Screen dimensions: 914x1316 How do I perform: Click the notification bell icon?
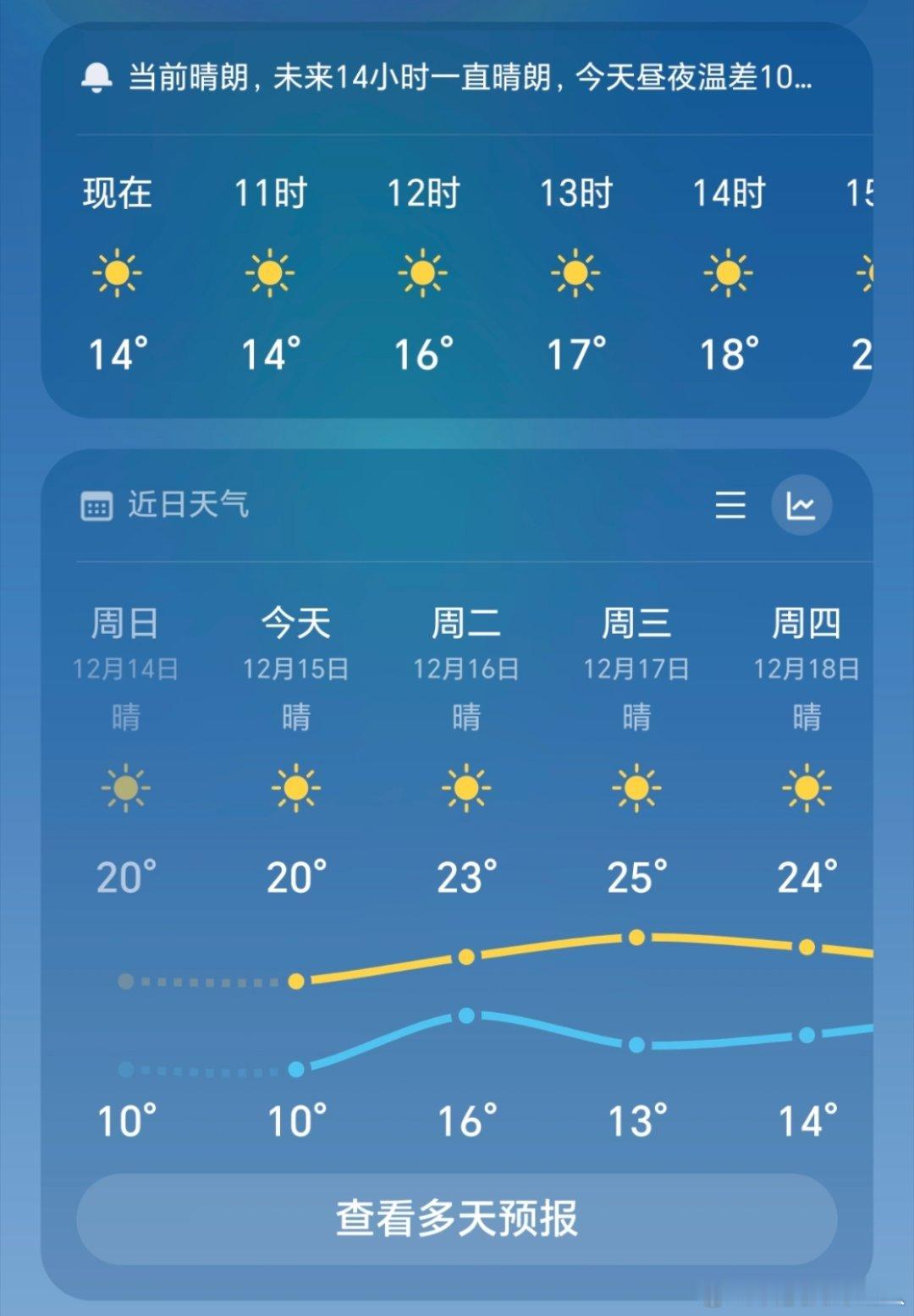[x=96, y=77]
